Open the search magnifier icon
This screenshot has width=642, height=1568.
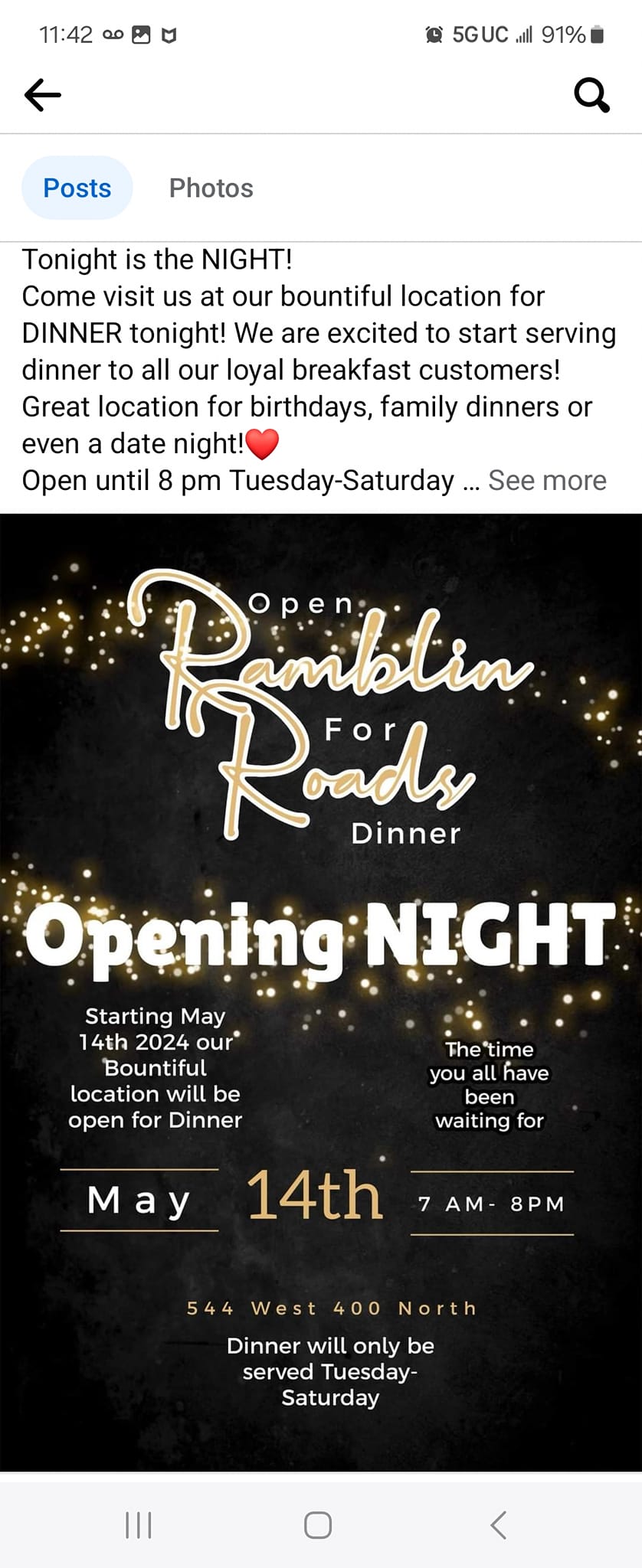point(591,96)
